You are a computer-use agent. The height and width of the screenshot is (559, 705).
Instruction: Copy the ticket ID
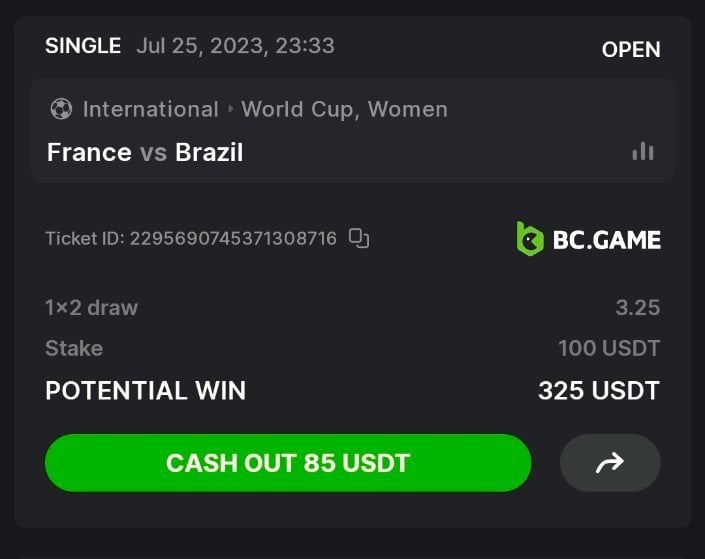(x=359, y=239)
